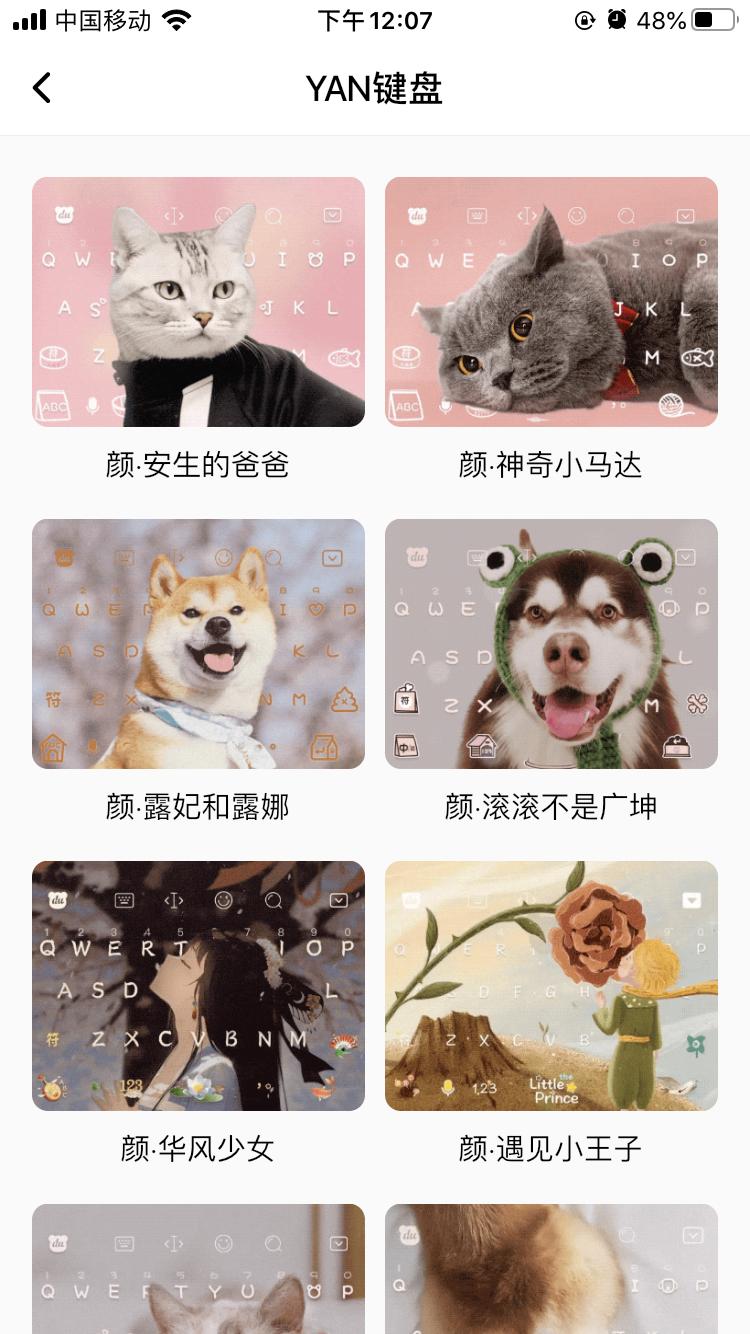The height and width of the screenshot is (1334, 750).
Task: Click the microphone icon in 颜·安生的爸爸 keyboard preview
Action: [x=90, y=405]
